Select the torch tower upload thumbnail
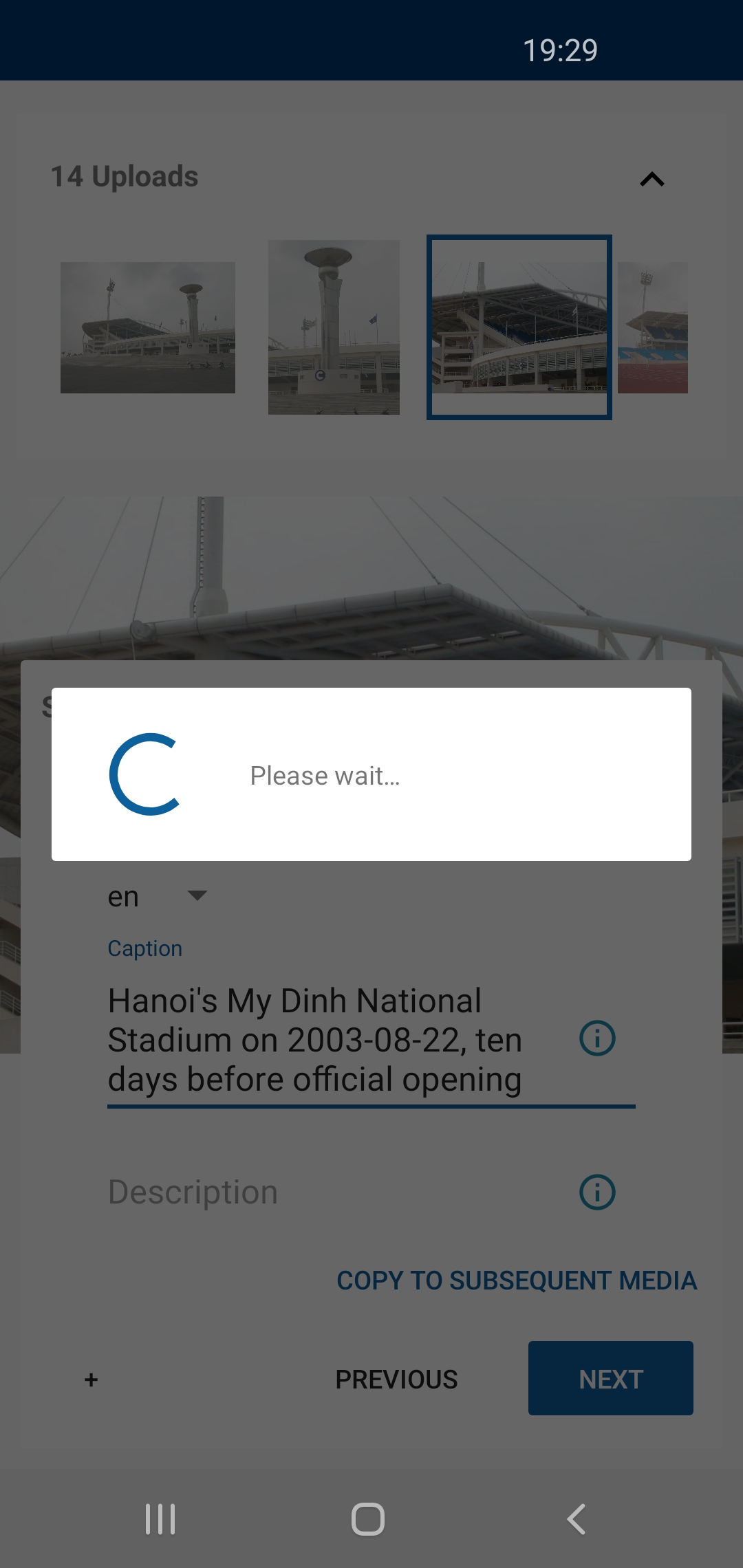The width and height of the screenshot is (743, 1568). click(334, 327)
